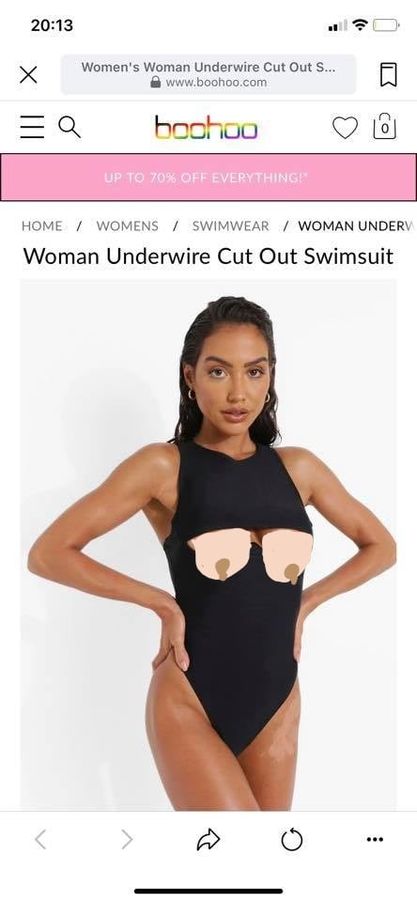Go to the SWIMWEAR breadcrumb
This screenshot has height=902, width=417.
pos(231,226)
